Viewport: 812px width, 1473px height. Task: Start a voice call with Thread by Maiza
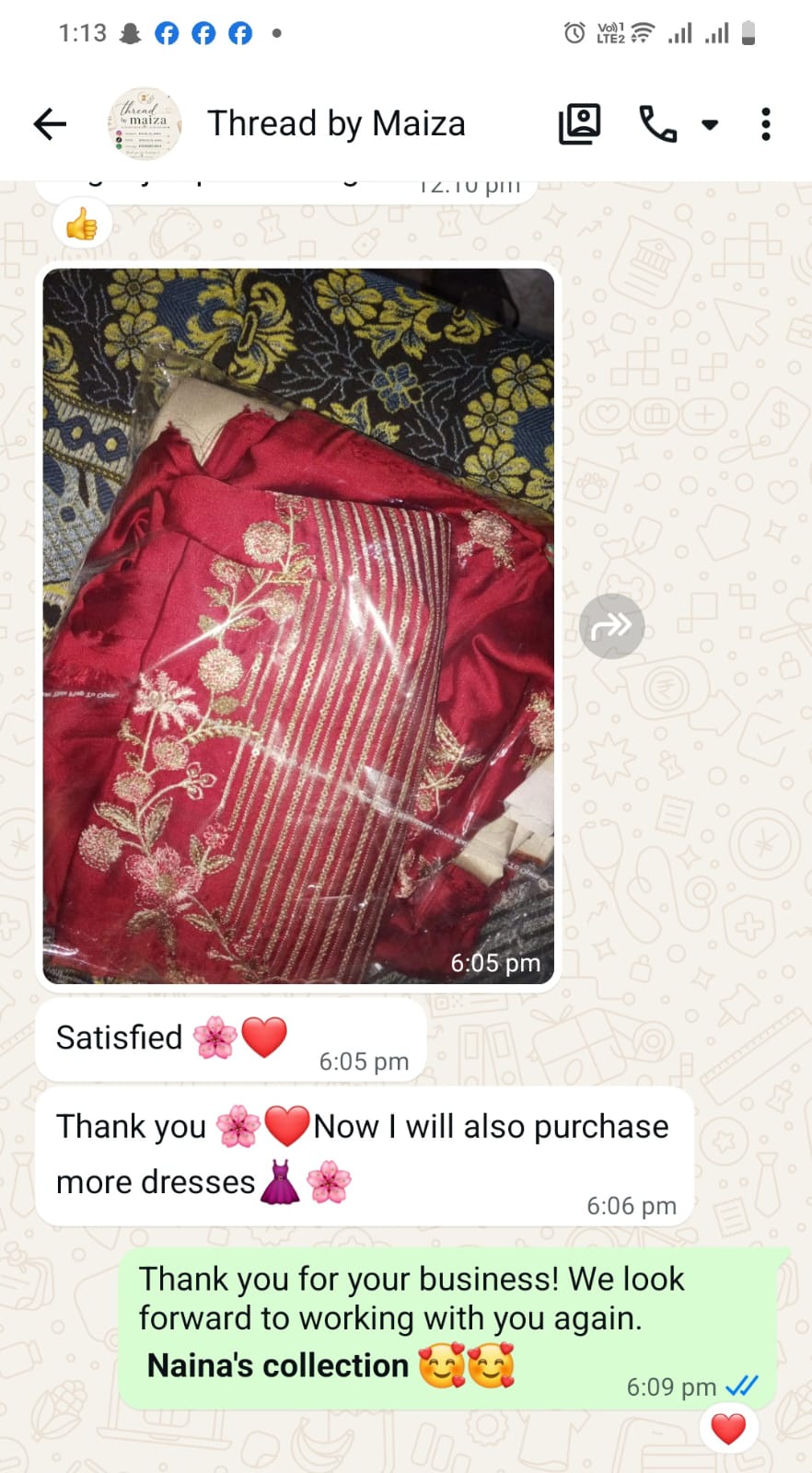point(657,124)
